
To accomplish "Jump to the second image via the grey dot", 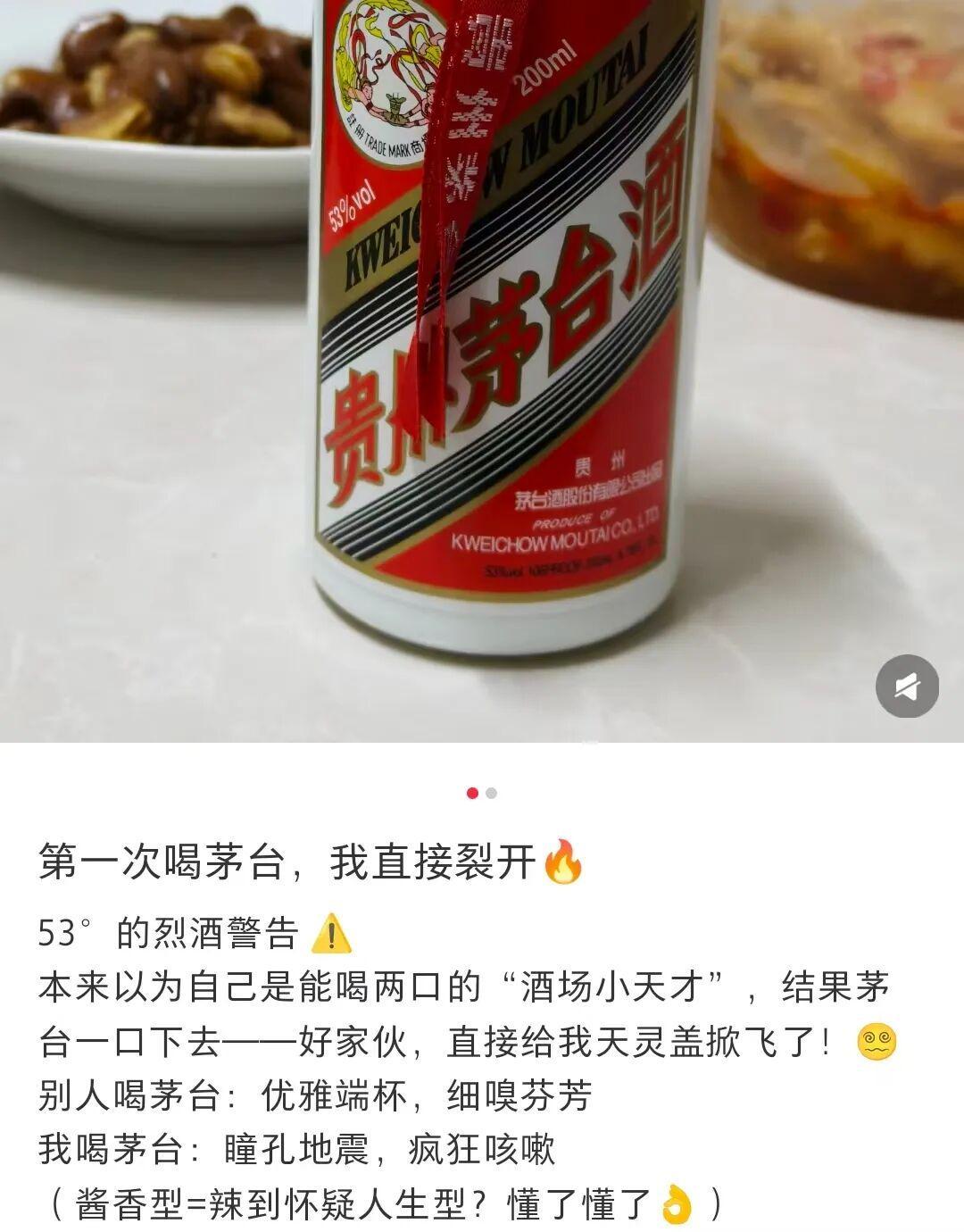I will 492,793.
